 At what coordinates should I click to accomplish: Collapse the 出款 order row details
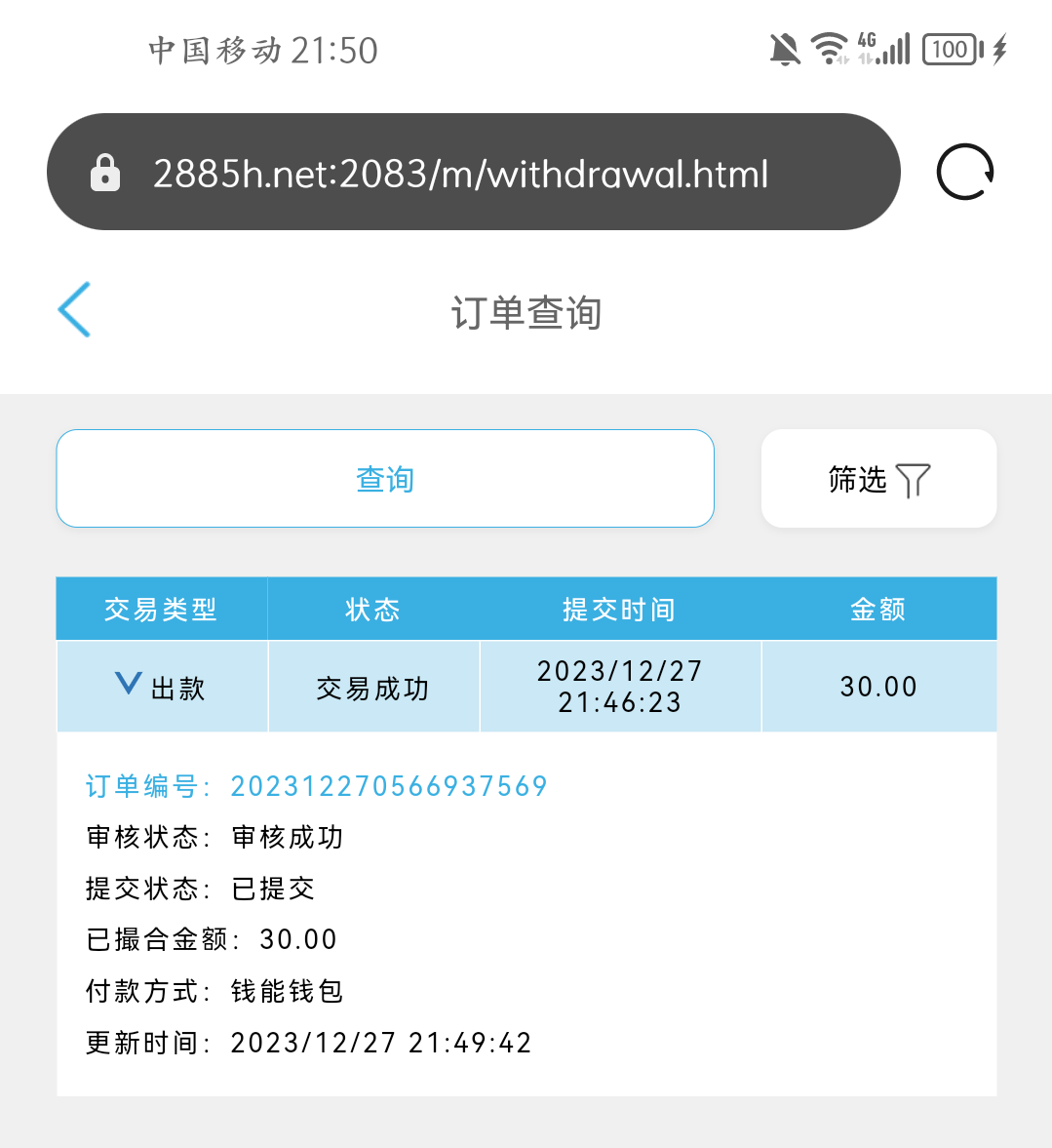[x=129, y=685]
